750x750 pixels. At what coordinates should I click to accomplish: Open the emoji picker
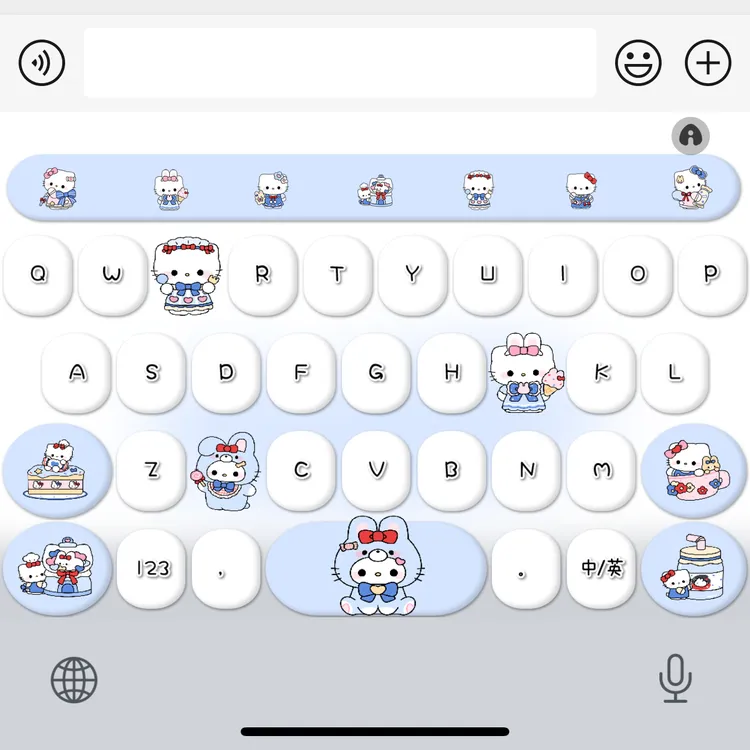point(638,63)
